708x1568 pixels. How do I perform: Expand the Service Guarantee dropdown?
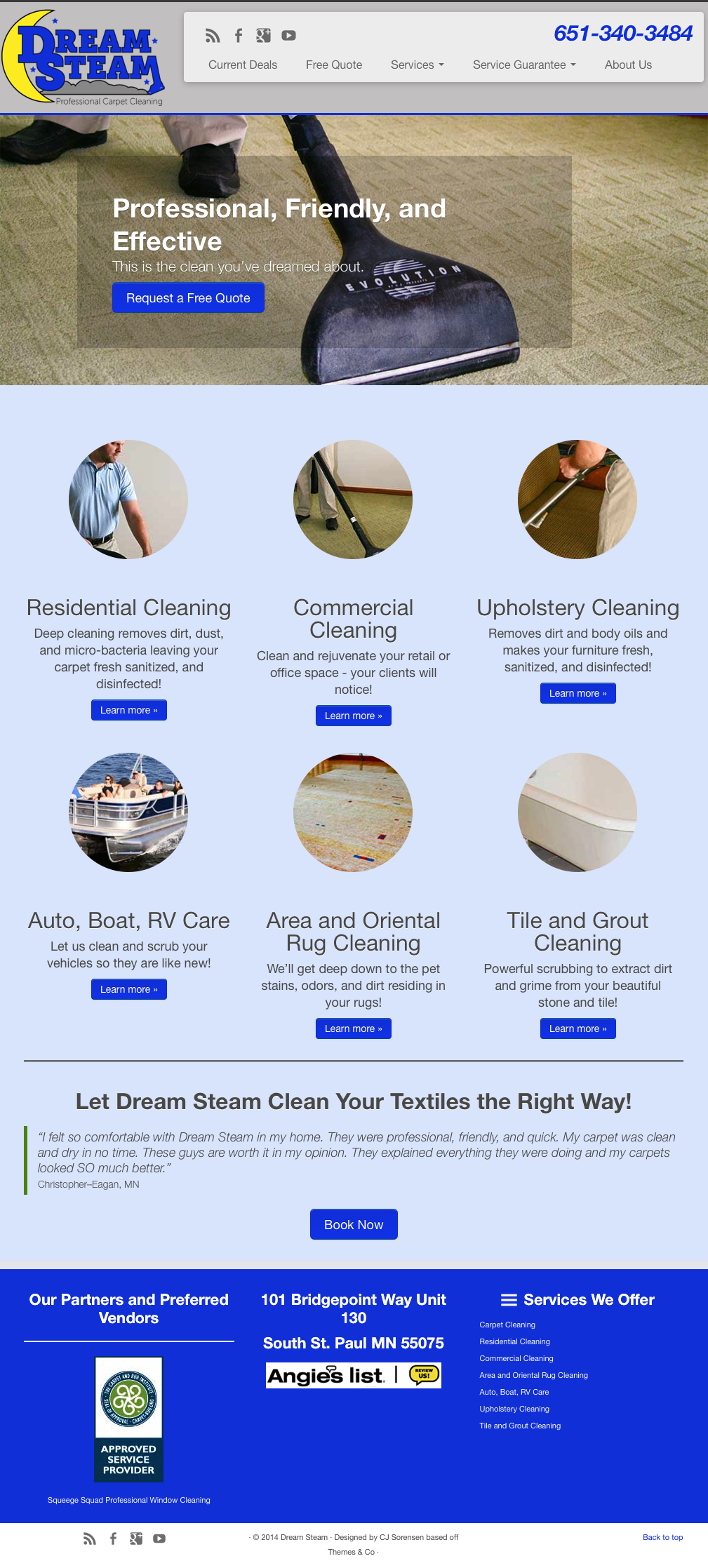coord(524,65)
